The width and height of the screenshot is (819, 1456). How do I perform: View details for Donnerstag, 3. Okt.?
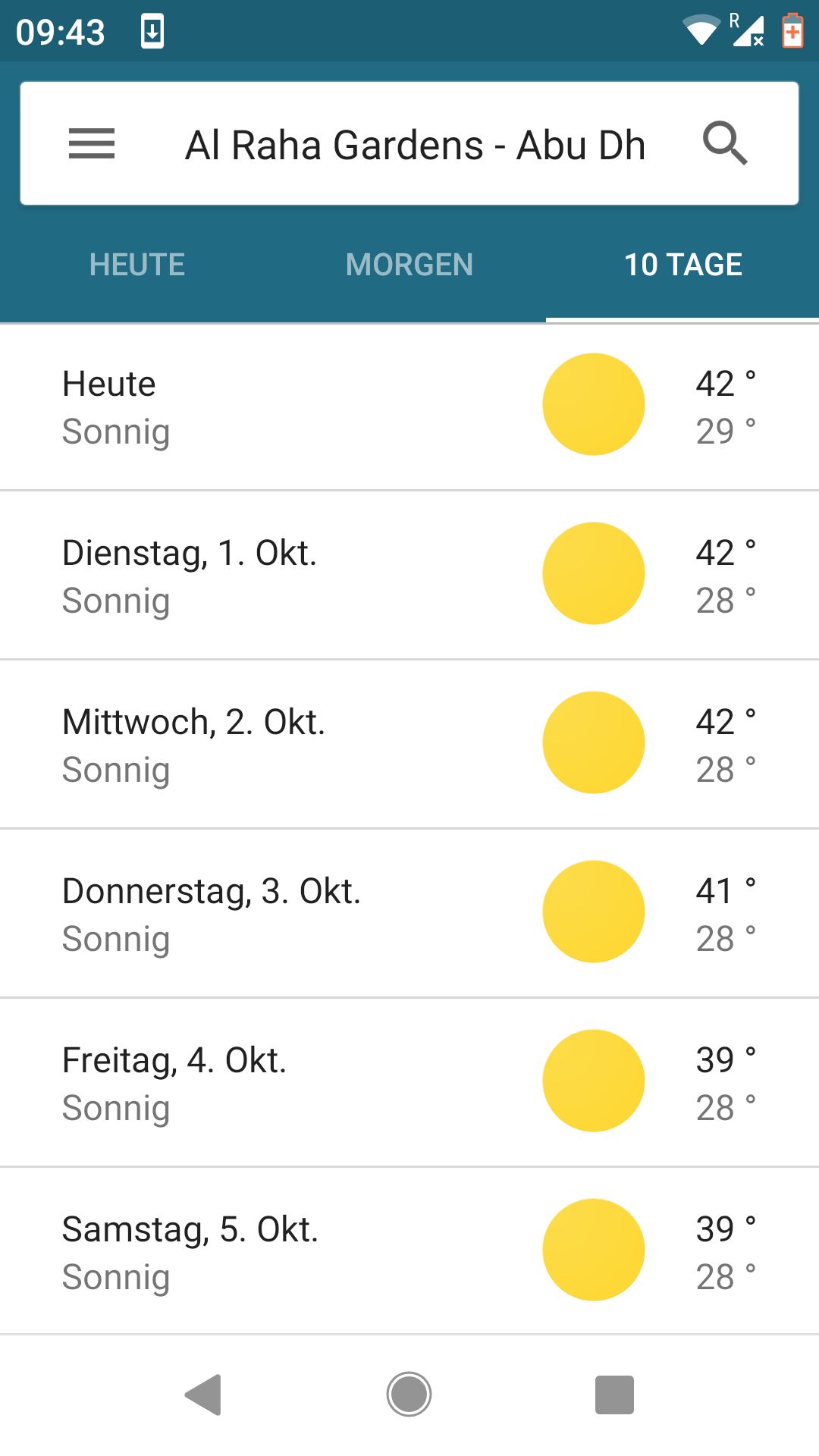409,914
